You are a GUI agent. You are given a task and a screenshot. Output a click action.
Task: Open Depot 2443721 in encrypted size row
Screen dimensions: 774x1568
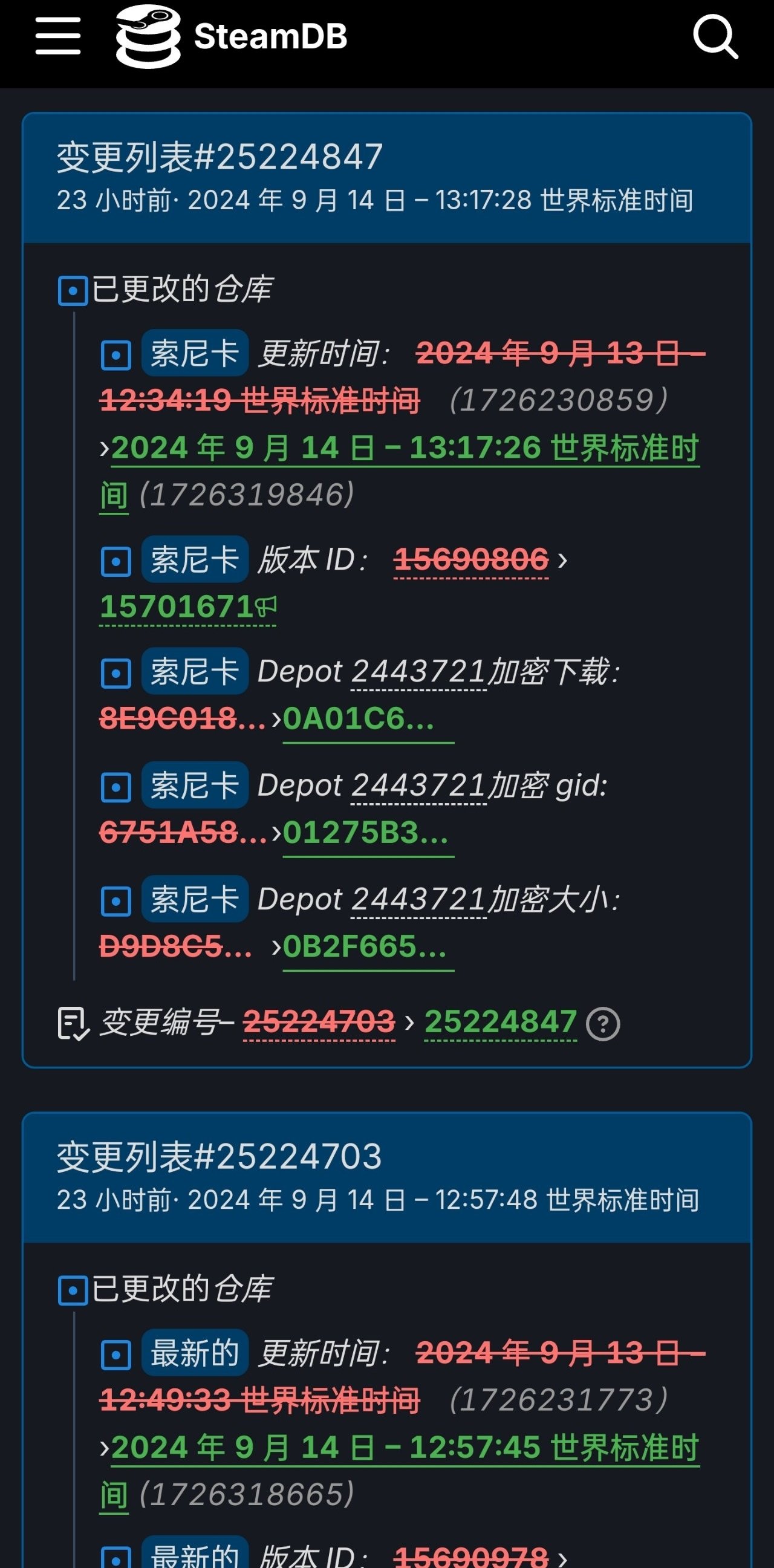pyautogui.click(x=418, y=900)
